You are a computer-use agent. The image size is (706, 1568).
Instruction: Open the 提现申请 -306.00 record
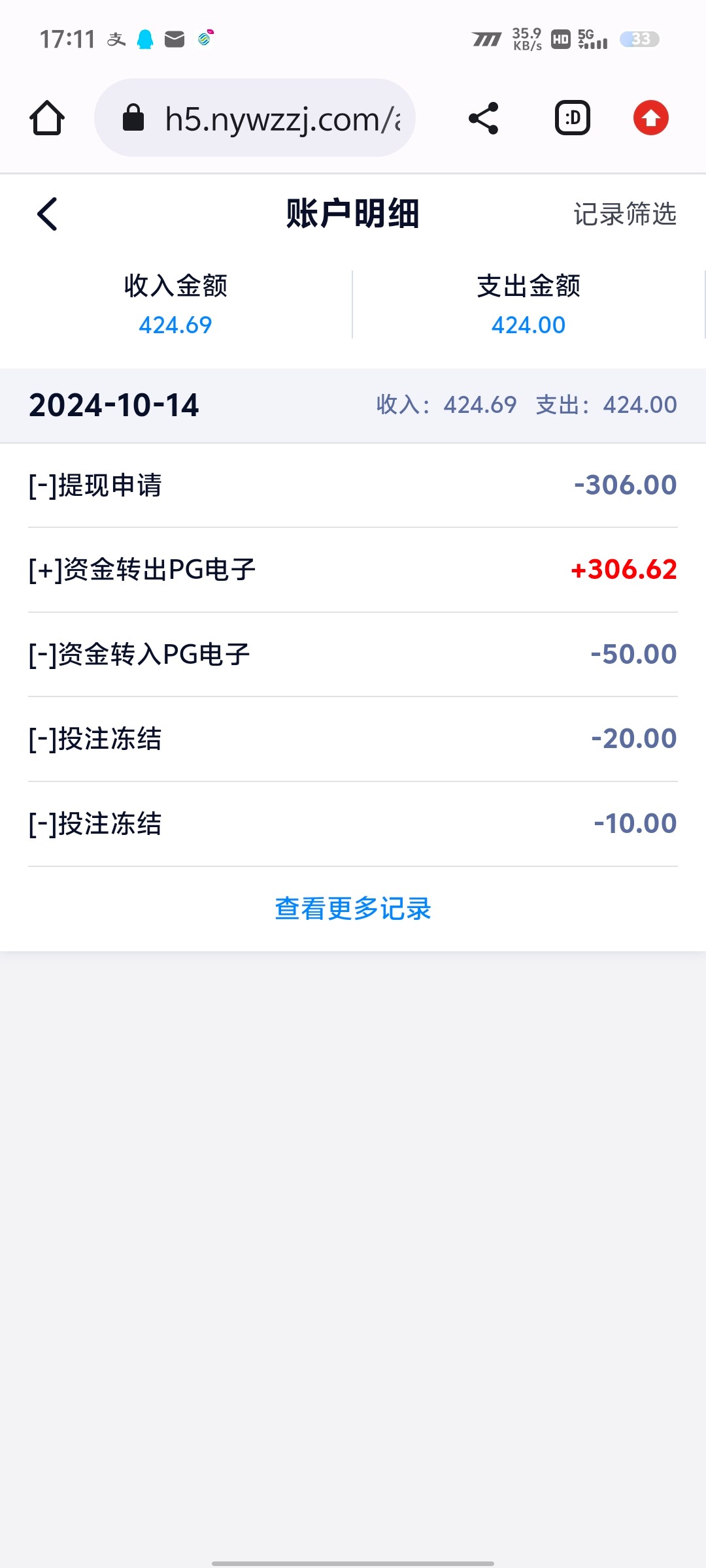(x=353, y=485)
